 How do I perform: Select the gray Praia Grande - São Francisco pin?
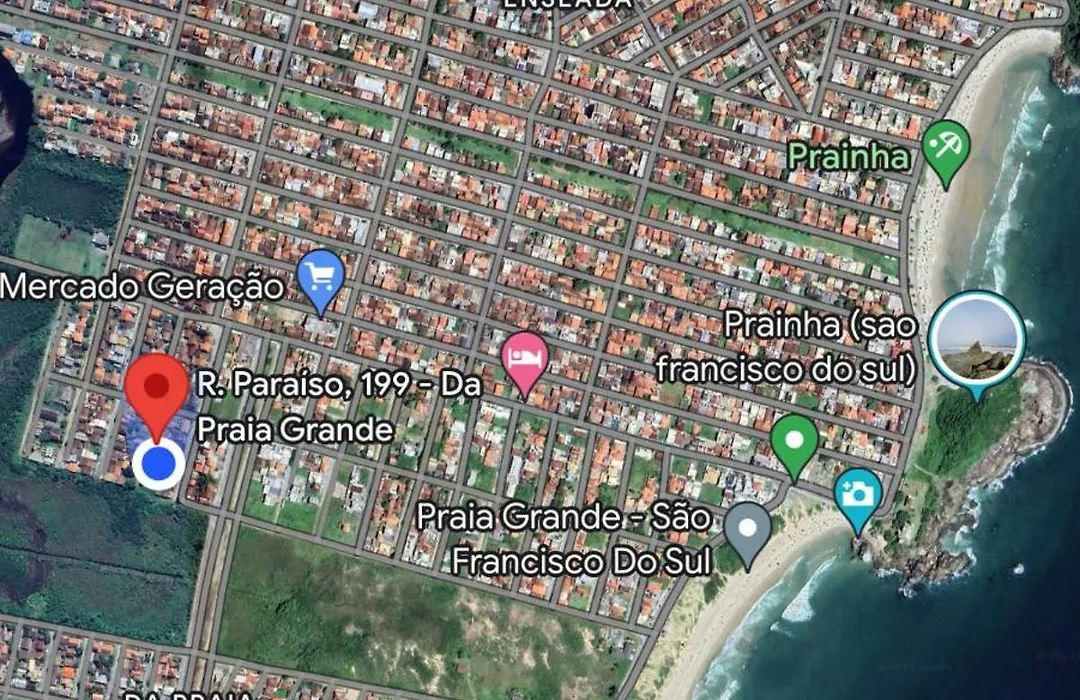pos(747,528)
